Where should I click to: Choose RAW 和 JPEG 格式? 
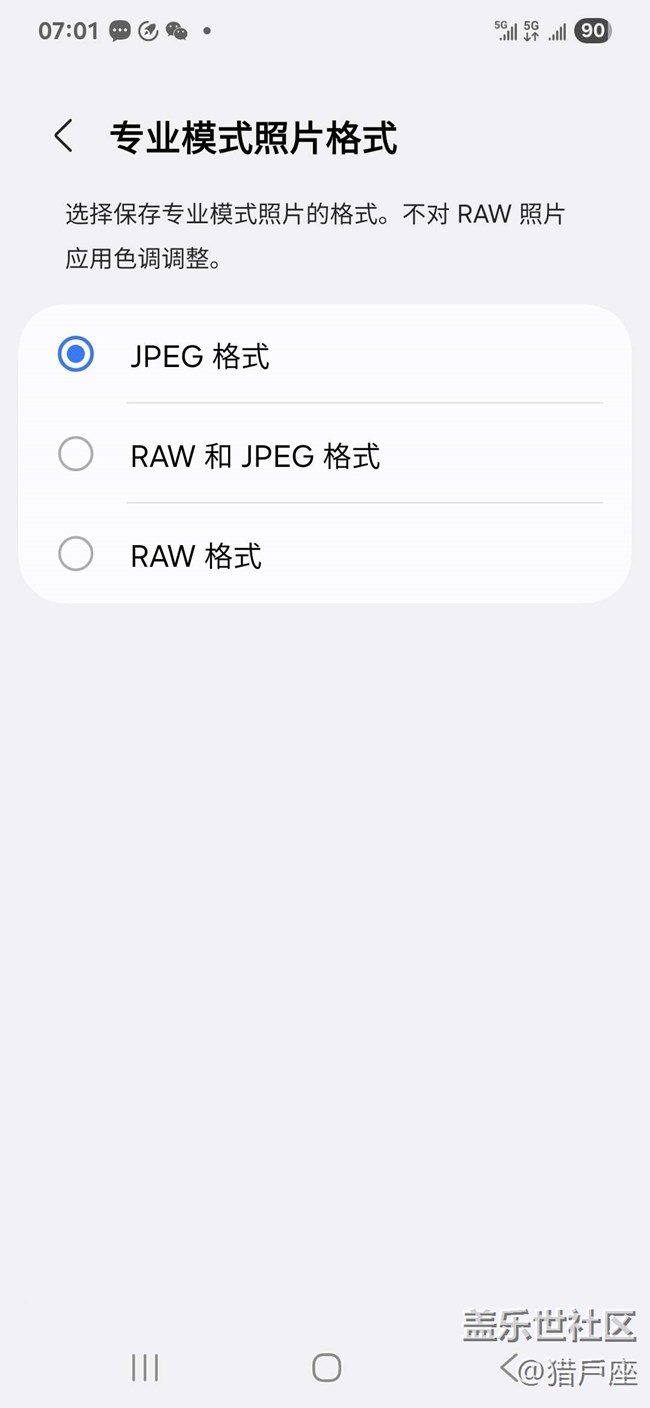coord(76,455)
